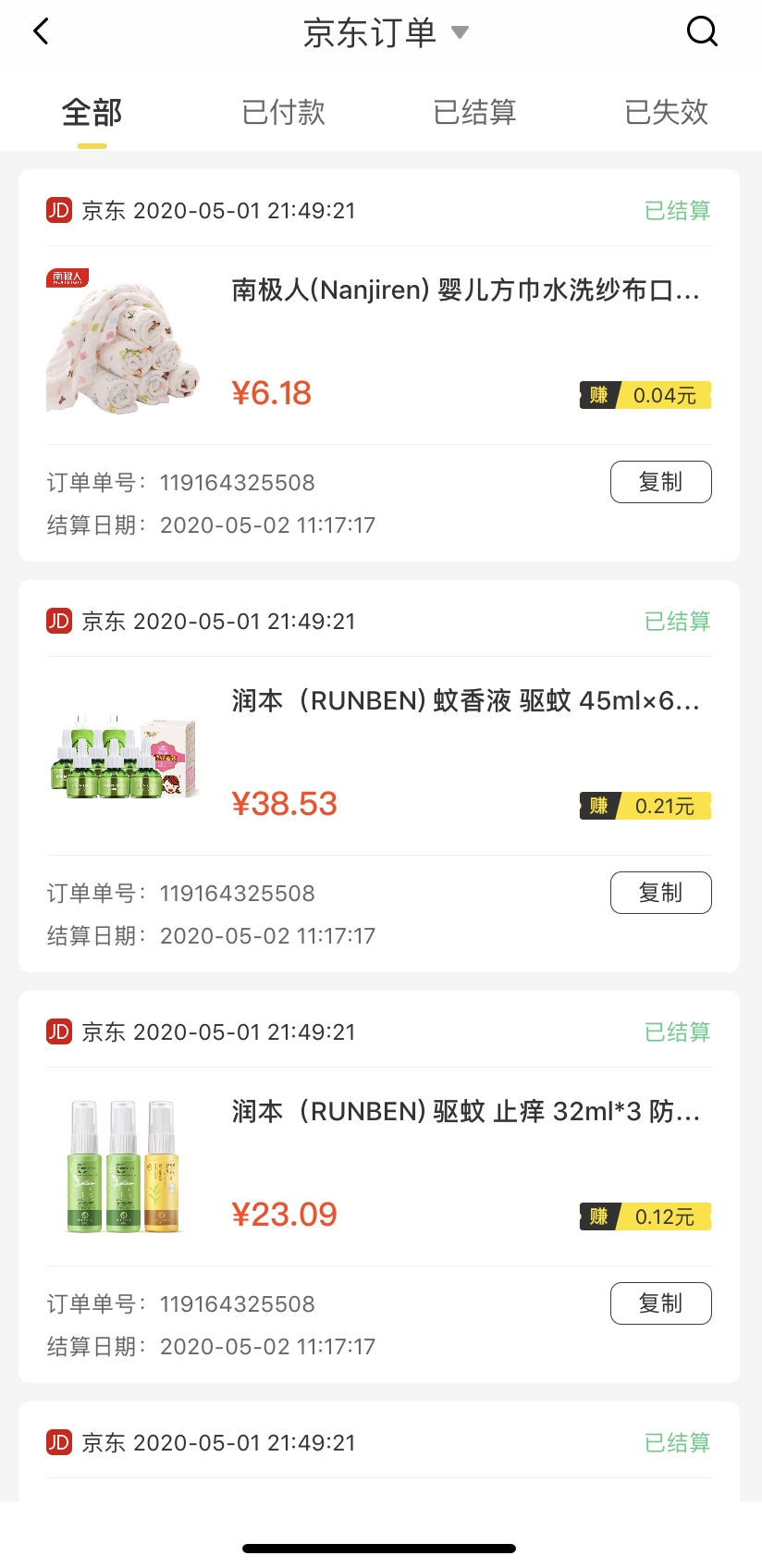Switch to the 已失效 tab
Image resolution: width=762 pixels, height=1568 pixels.
click(665, 112)
